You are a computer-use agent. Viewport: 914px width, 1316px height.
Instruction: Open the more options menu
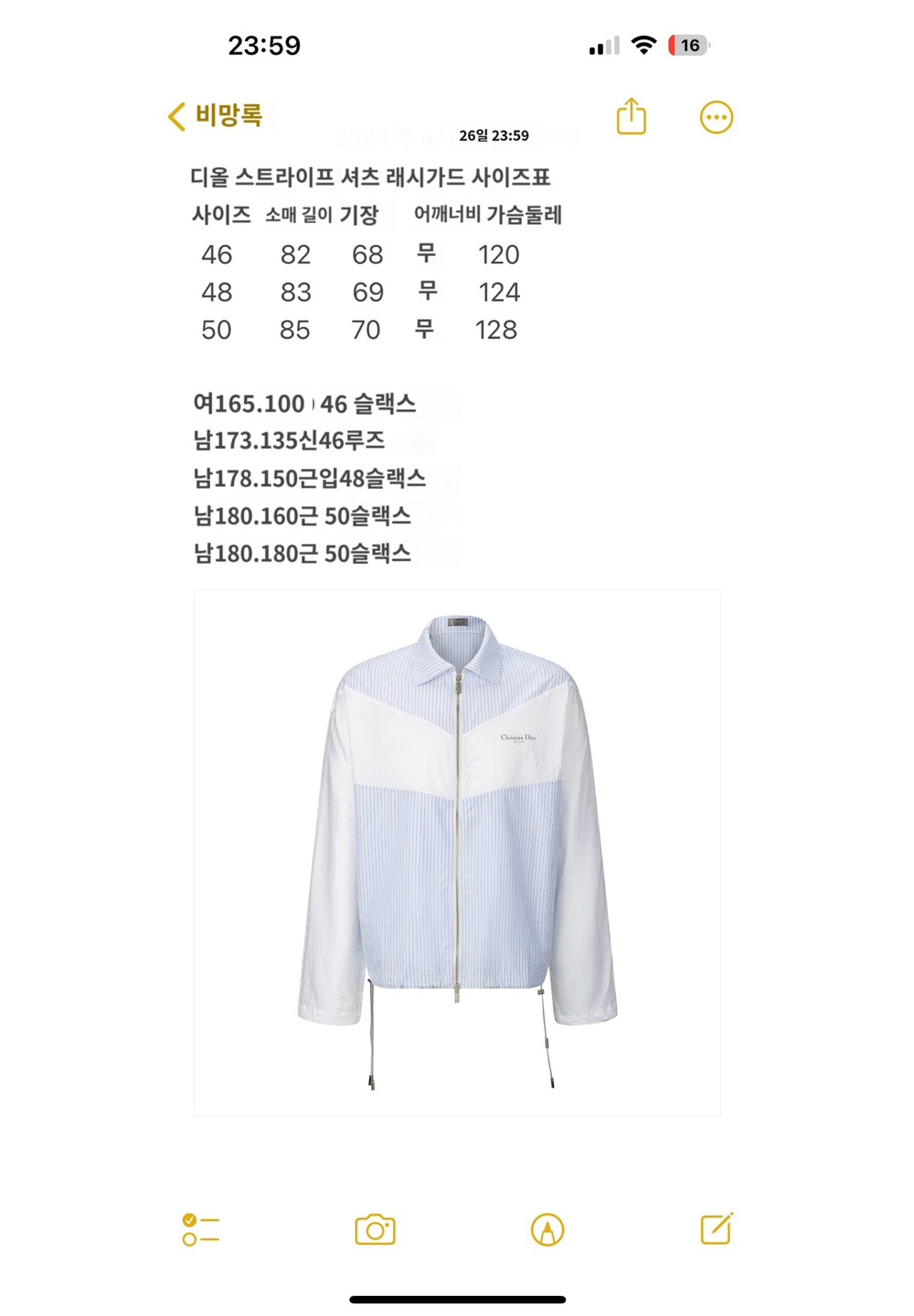pos(716,117)
